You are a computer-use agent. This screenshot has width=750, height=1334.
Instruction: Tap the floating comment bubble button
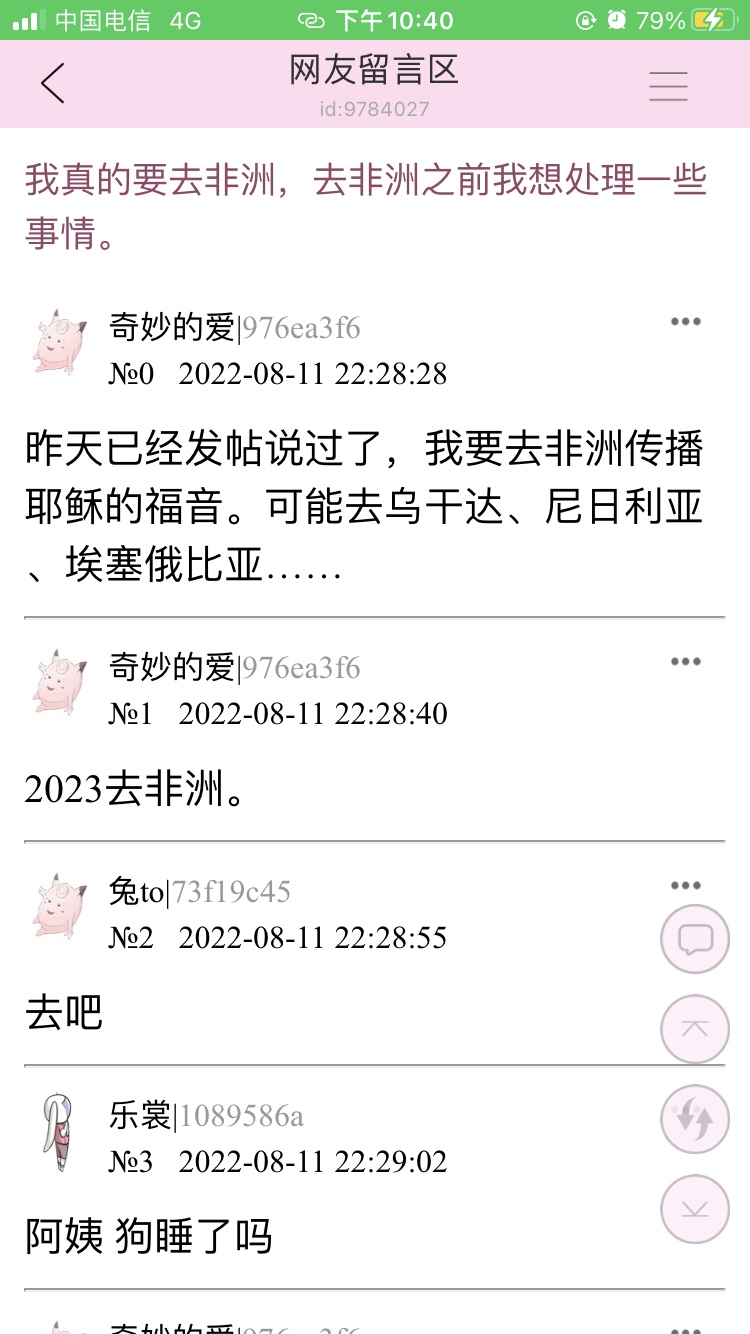(x=695, y=939)
